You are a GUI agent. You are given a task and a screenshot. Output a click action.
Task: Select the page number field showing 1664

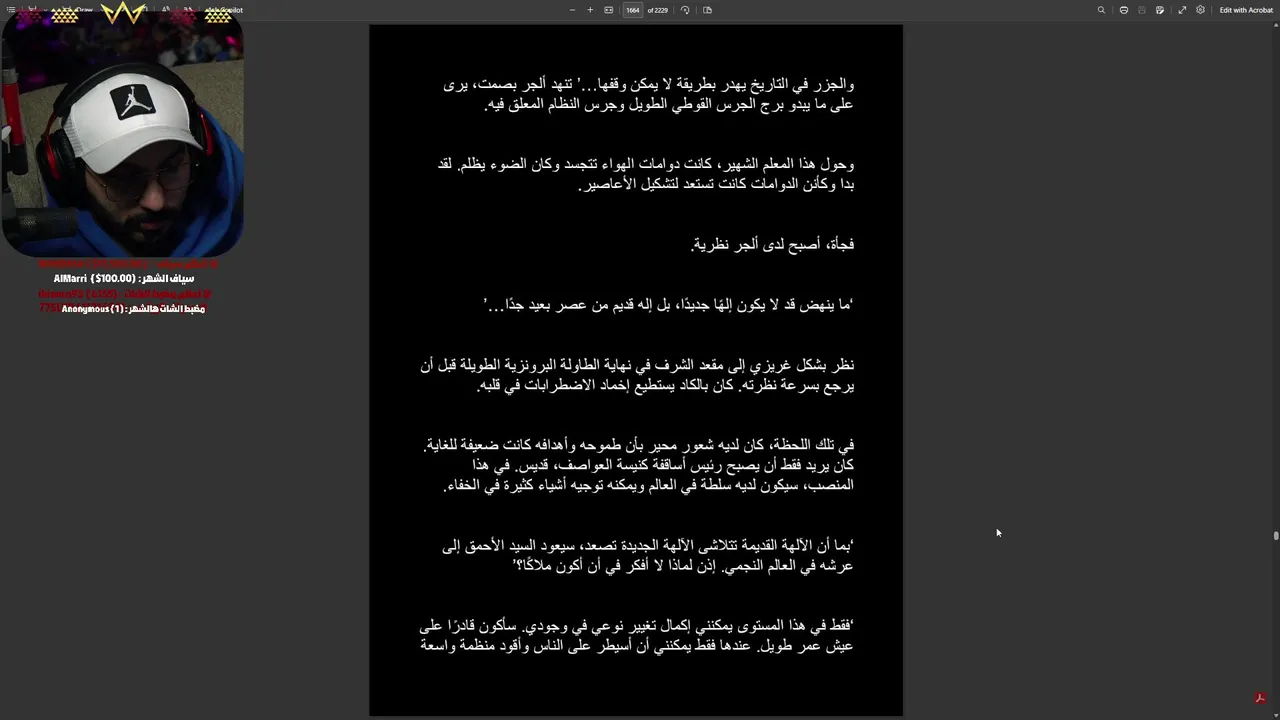(632, 10)
